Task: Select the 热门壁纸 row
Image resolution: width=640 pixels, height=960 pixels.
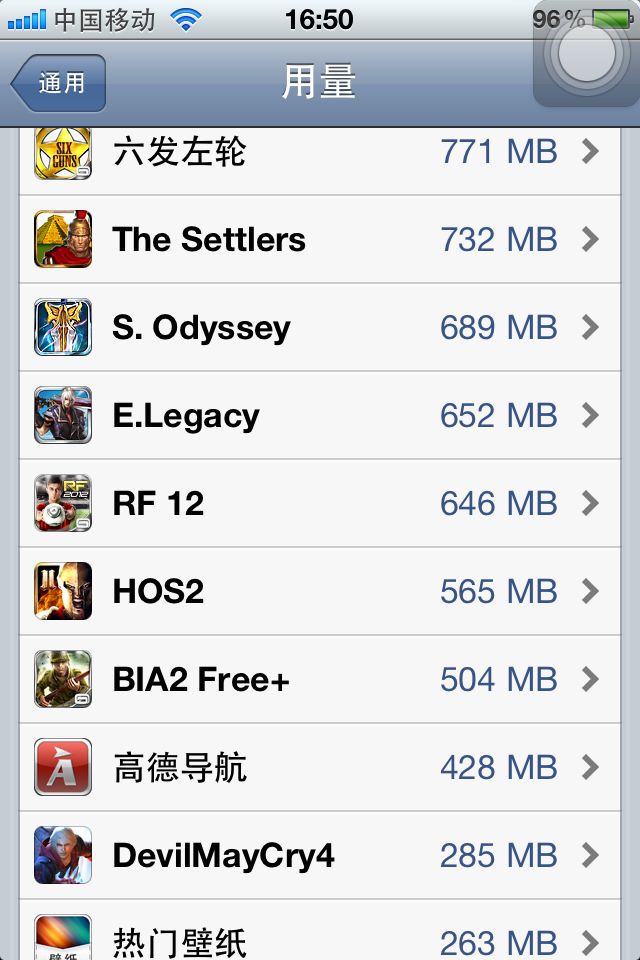Action: point(320,938)
